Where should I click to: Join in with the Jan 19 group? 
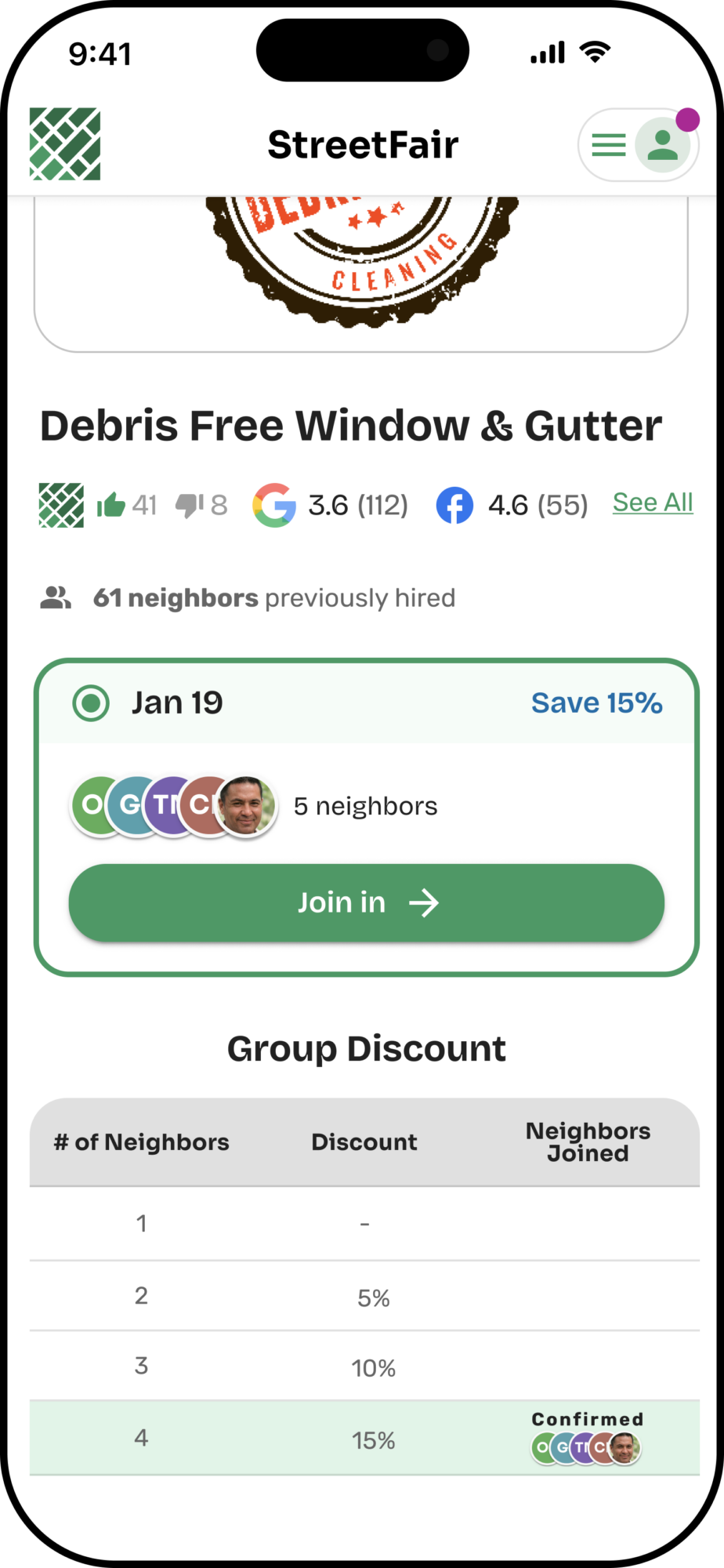tap(366, 902)
